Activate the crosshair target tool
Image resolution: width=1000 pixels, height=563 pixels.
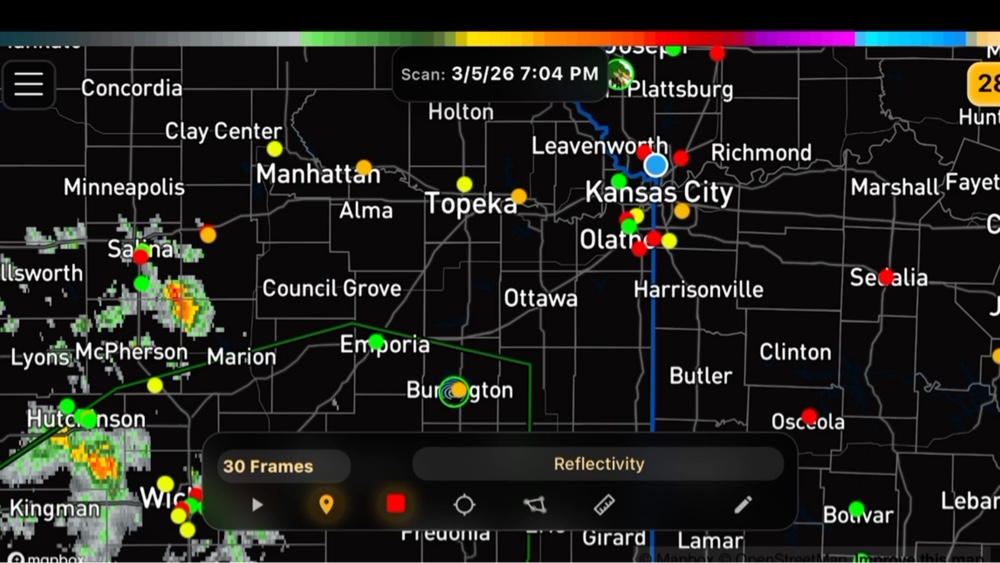tap(464, 505)
